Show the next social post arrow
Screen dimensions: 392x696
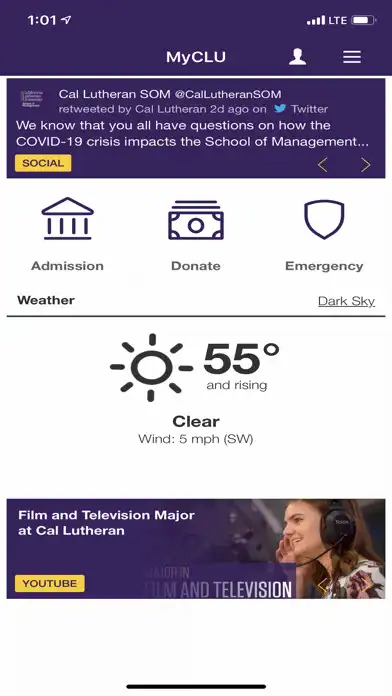pyautogui.click(x=366, y=165)
